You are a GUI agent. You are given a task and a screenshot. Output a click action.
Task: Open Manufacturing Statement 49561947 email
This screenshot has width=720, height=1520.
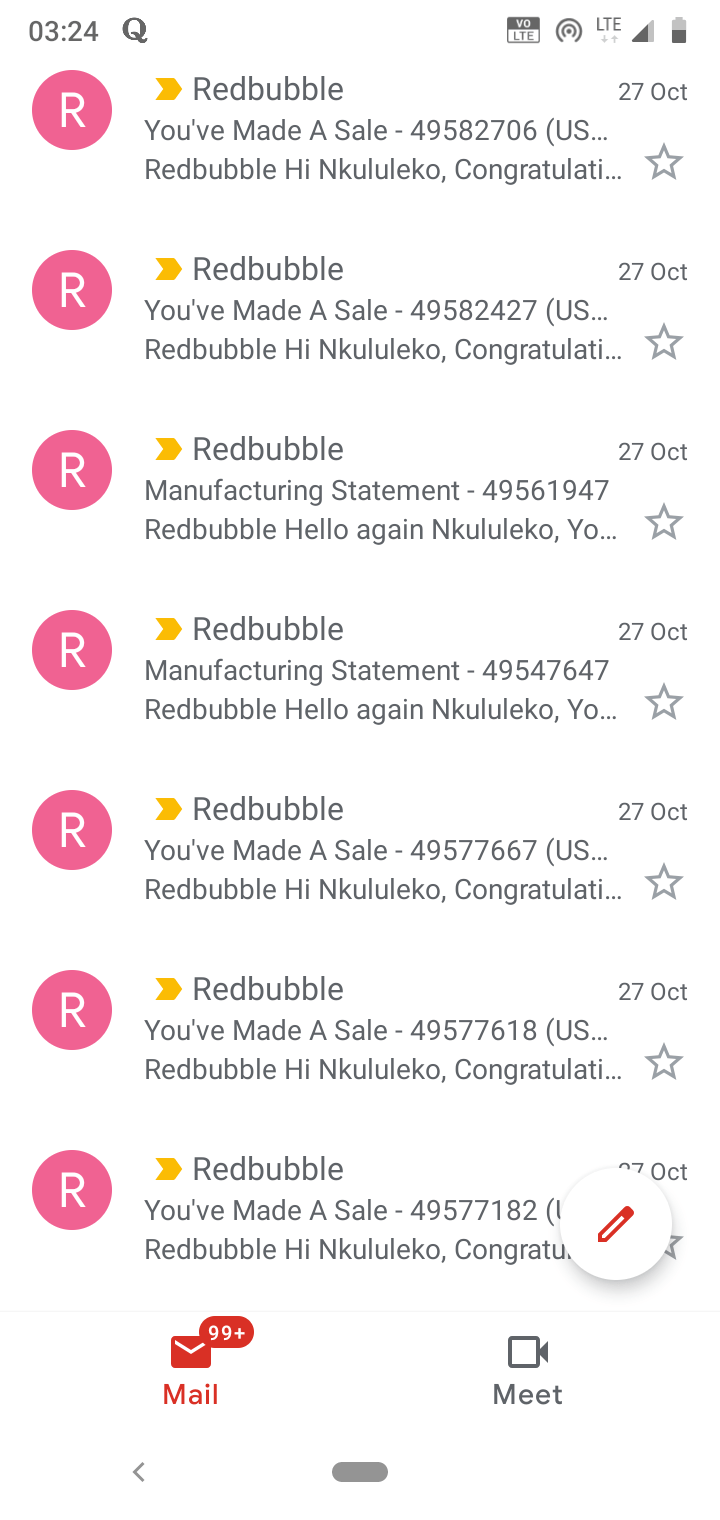(x=360, y=490)
